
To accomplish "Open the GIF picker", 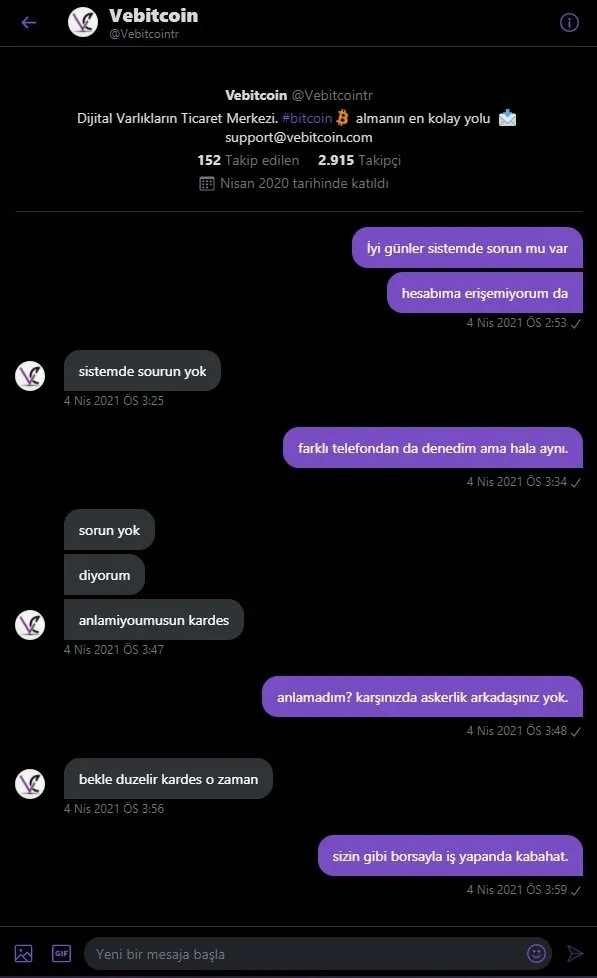I will (61, 954).
